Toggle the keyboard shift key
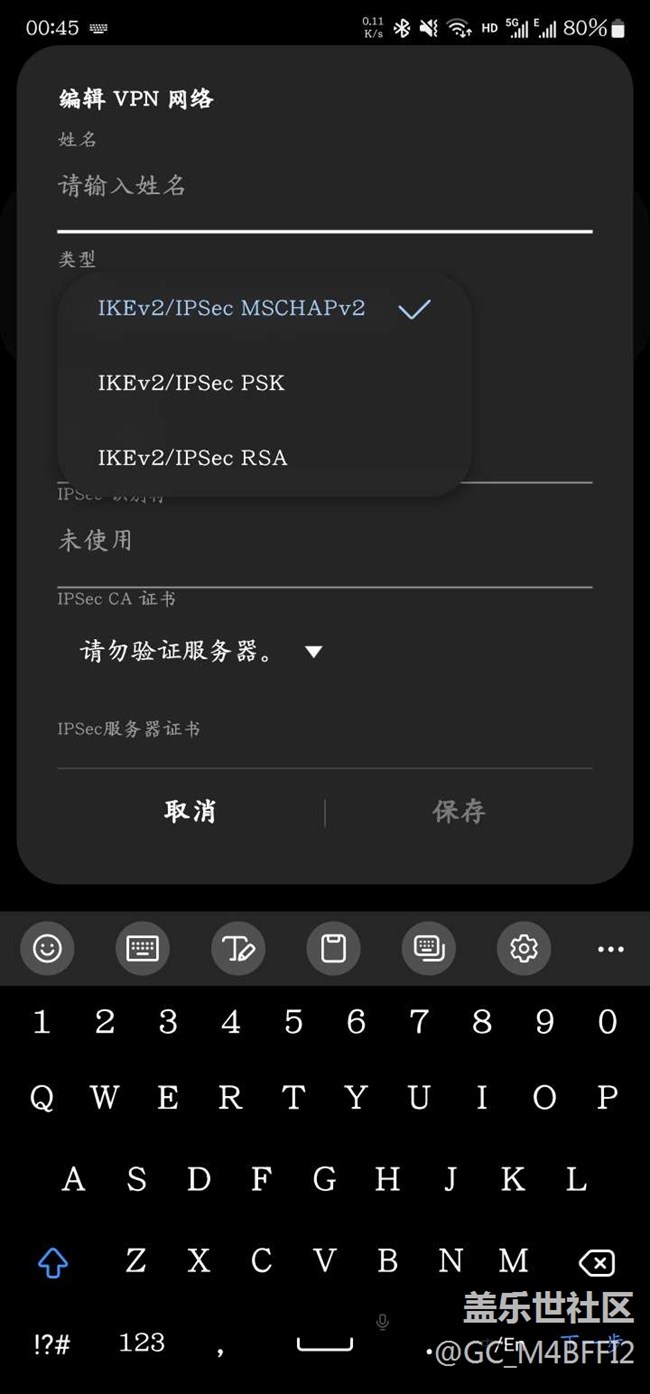650x1394 pixels. coord(52,1264)
